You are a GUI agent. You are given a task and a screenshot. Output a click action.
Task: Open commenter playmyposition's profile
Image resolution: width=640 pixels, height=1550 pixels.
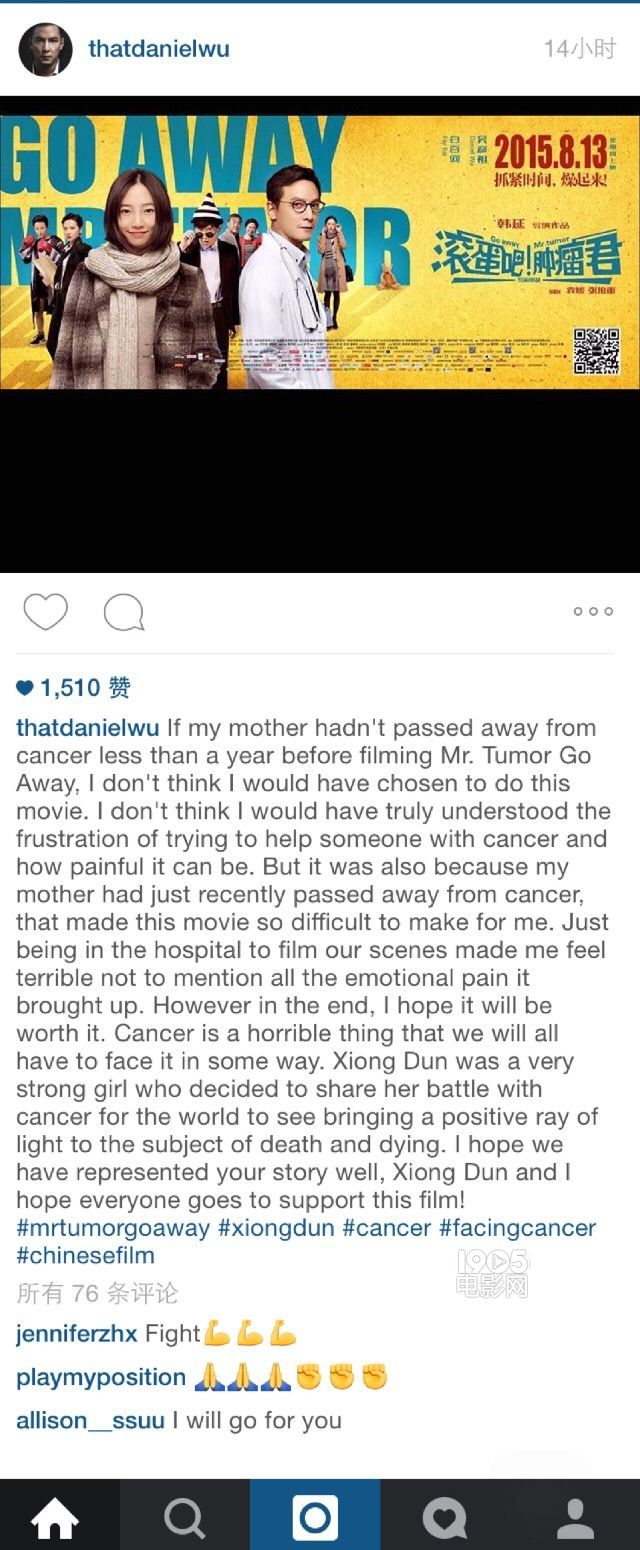(x=101, y=1378)
